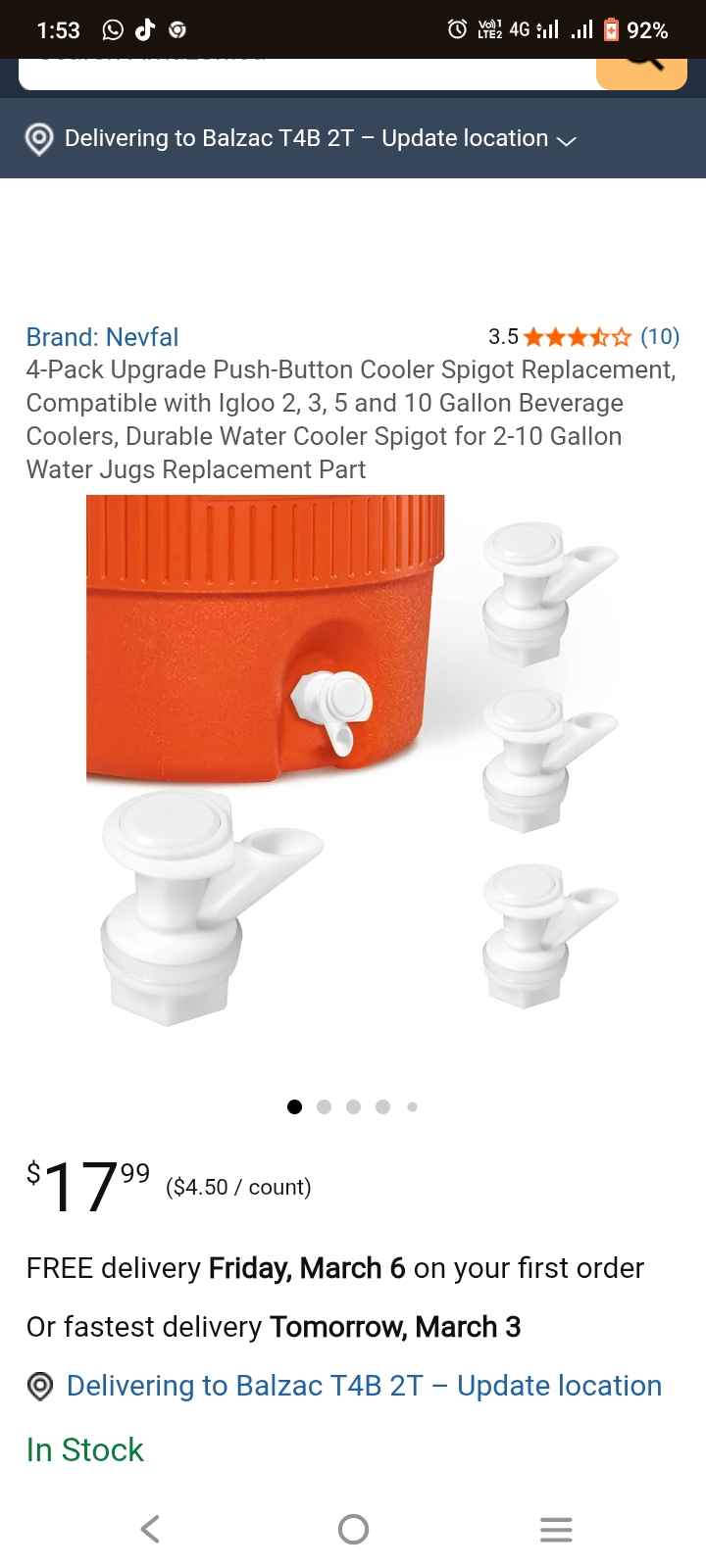Open the Nevfal brand link
The image size is (706, 1568).
102,337
